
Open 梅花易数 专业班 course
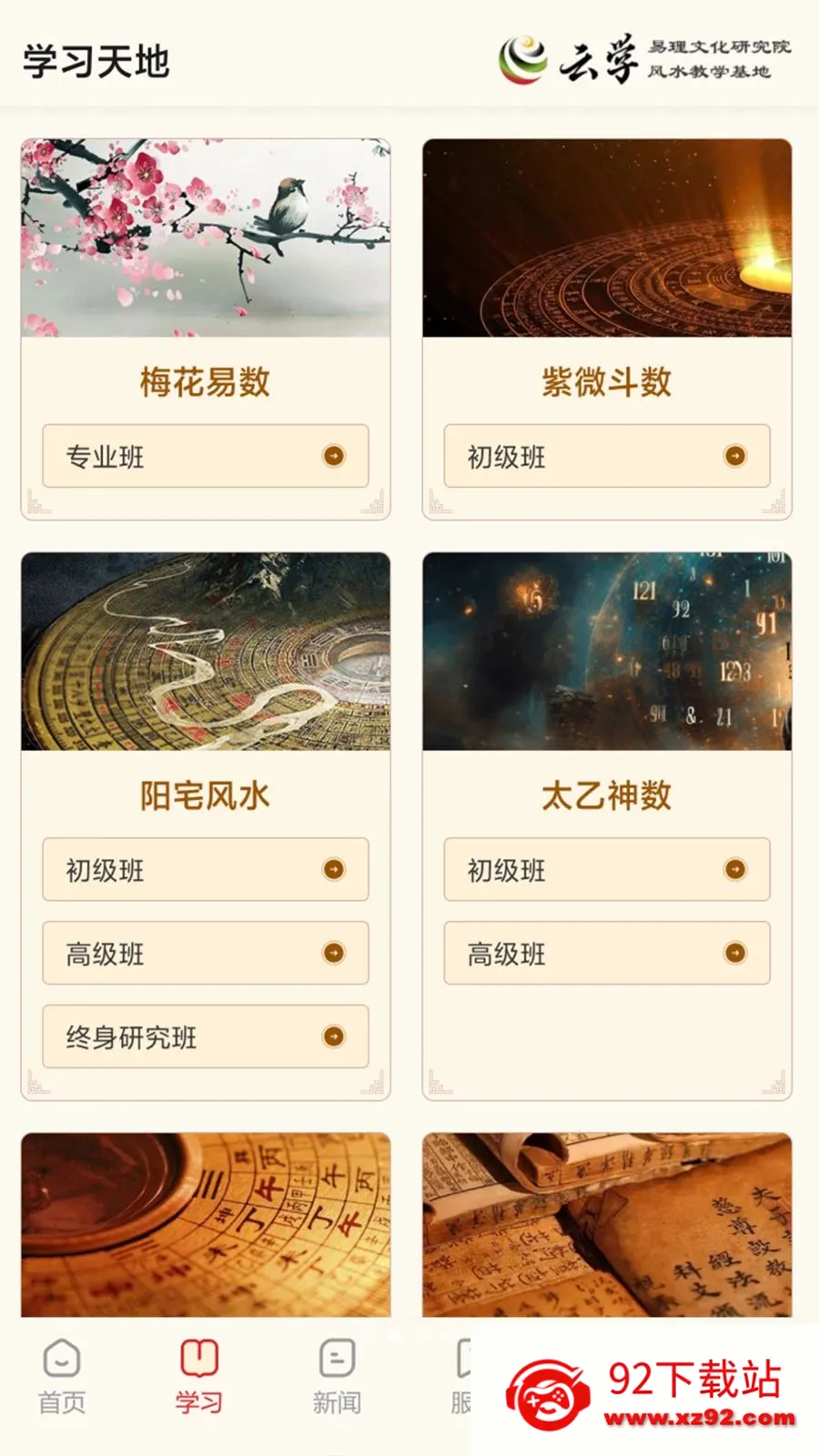[206, 456]
